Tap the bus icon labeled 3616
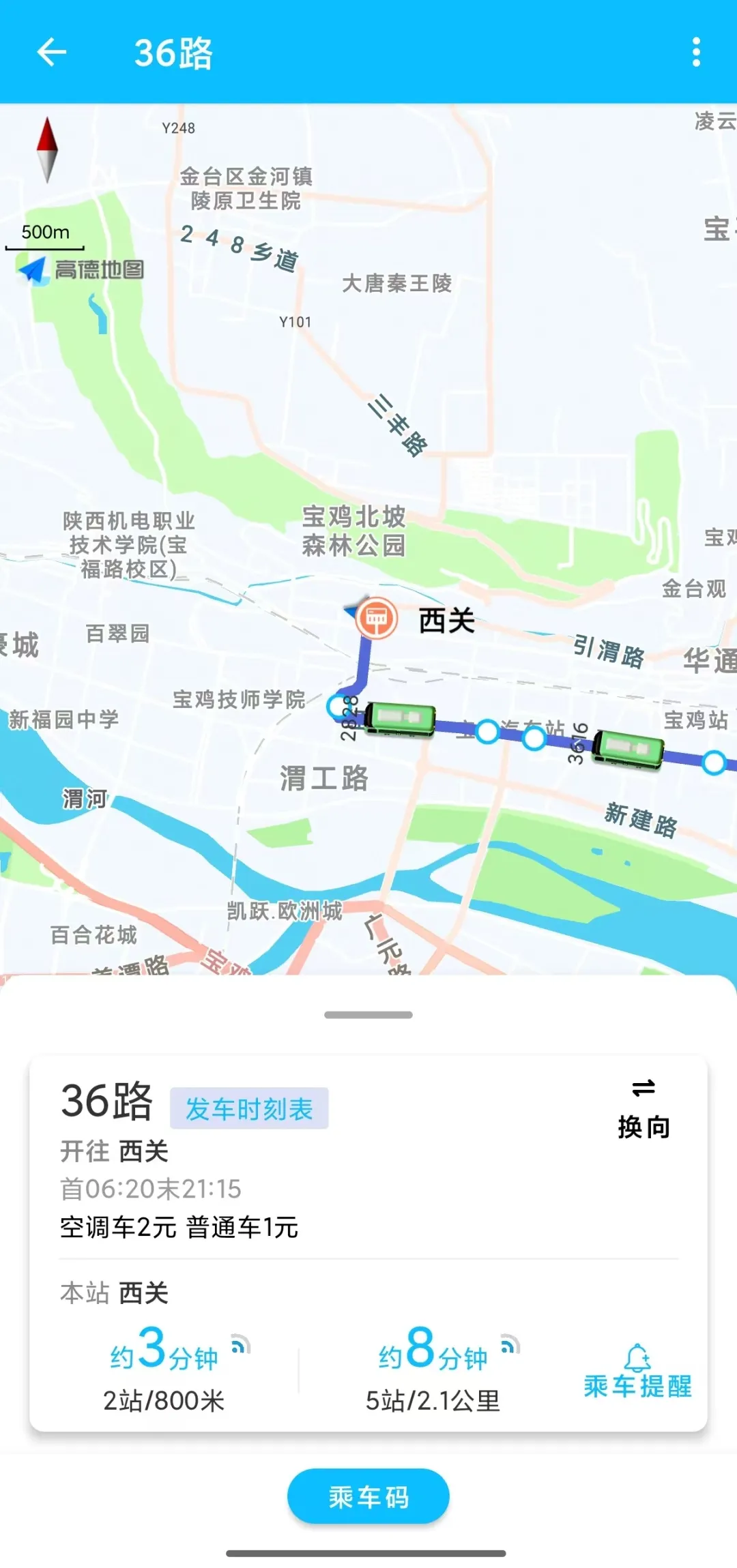The width and height of the screenshot is (737, 1568). [628, 748]
